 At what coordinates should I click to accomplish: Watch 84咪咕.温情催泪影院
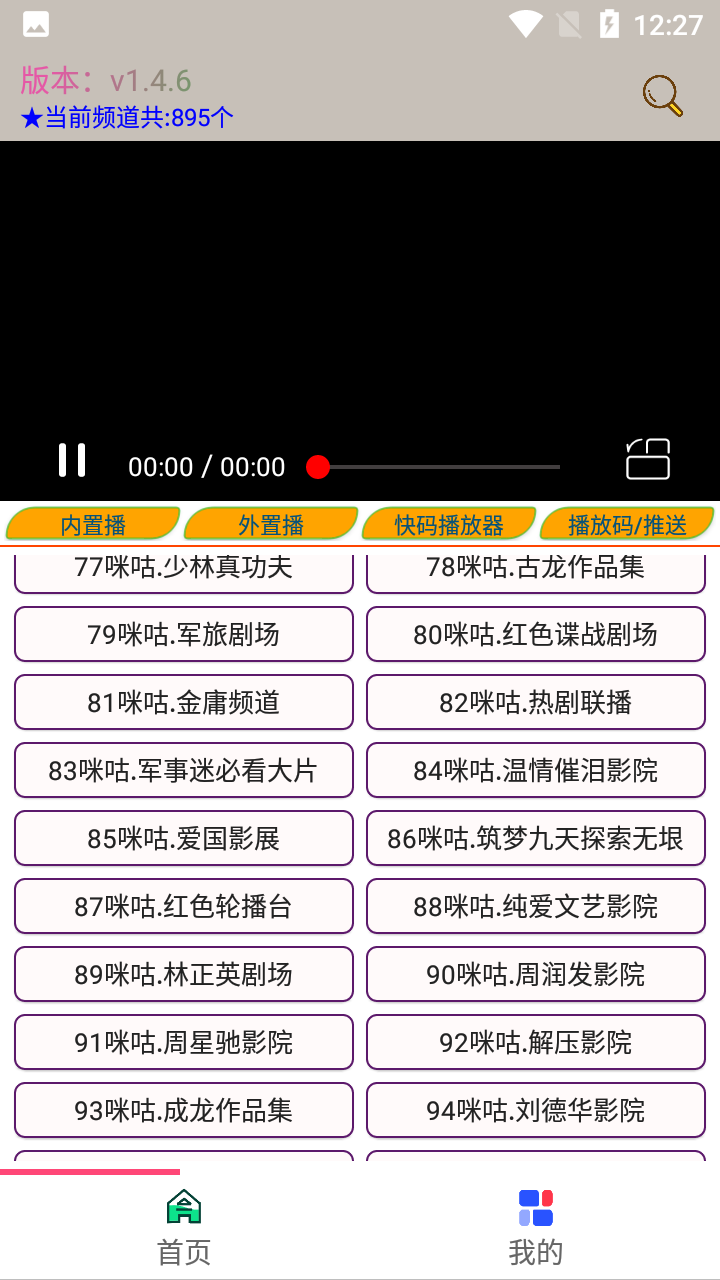[x=536, y=770]
